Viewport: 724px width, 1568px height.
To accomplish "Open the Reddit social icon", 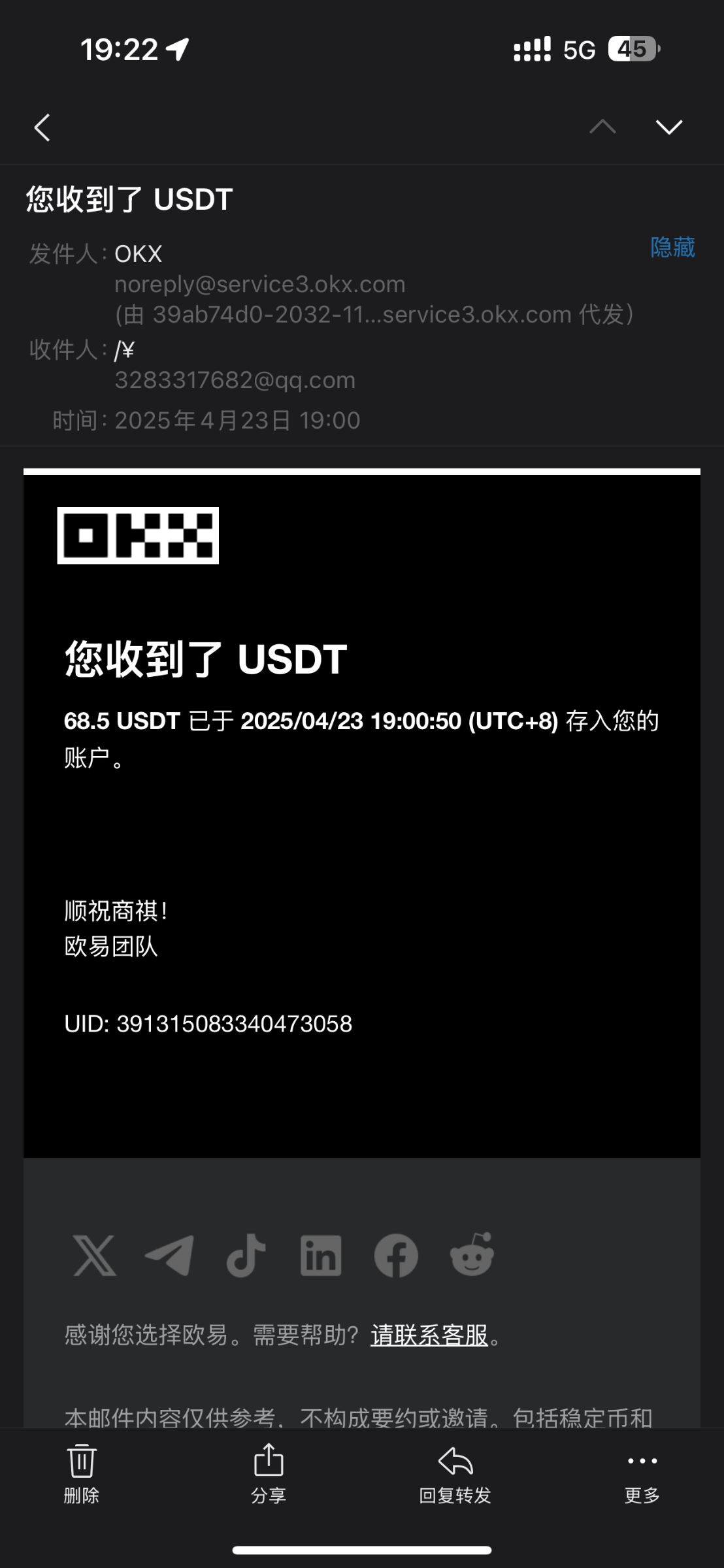I will [472, 1254].
